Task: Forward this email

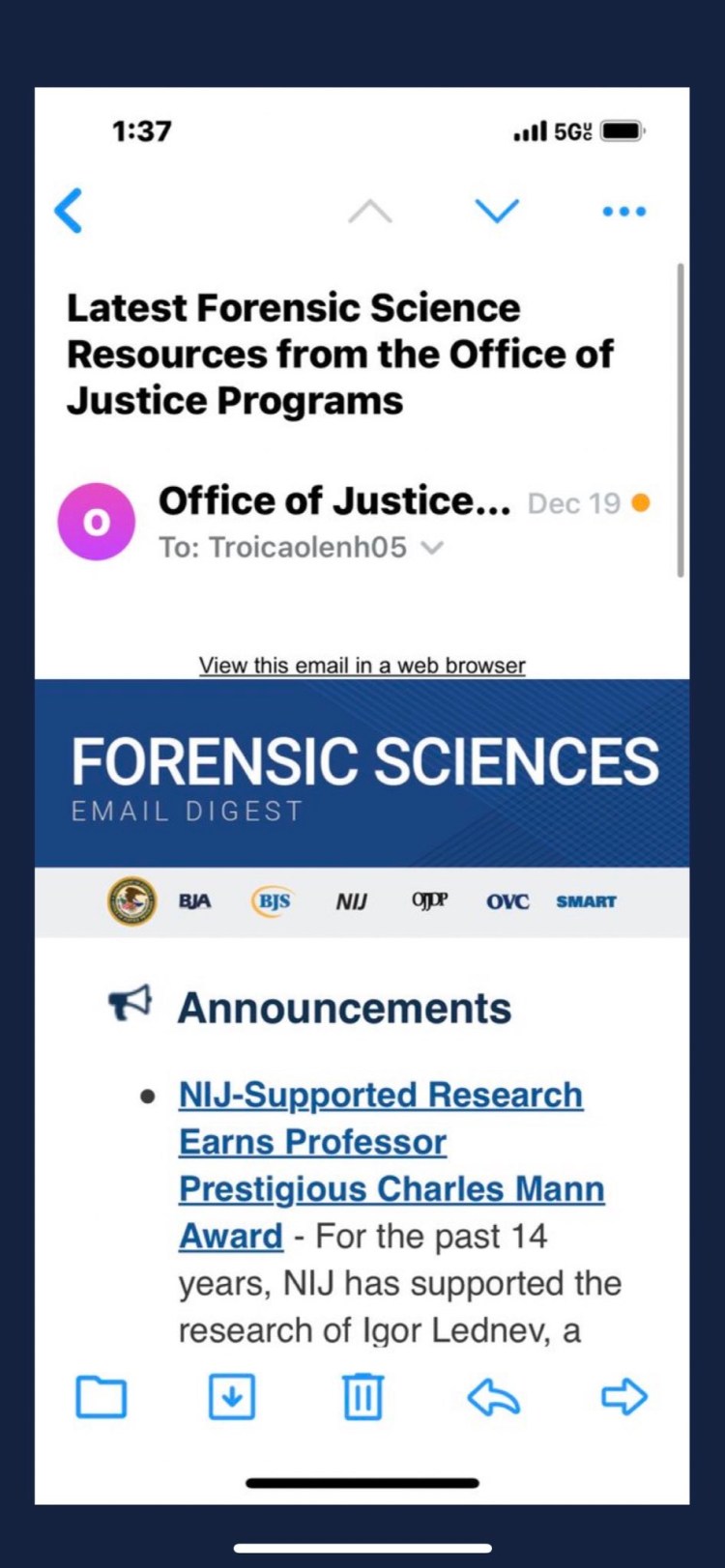Action: coord(623,1397)
